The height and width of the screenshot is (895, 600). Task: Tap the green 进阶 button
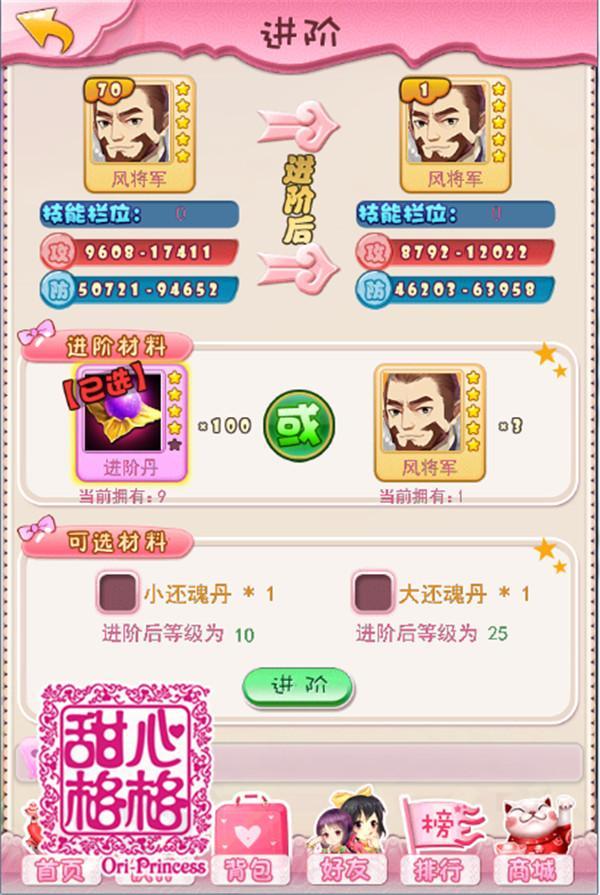click(x=299, y=686)
